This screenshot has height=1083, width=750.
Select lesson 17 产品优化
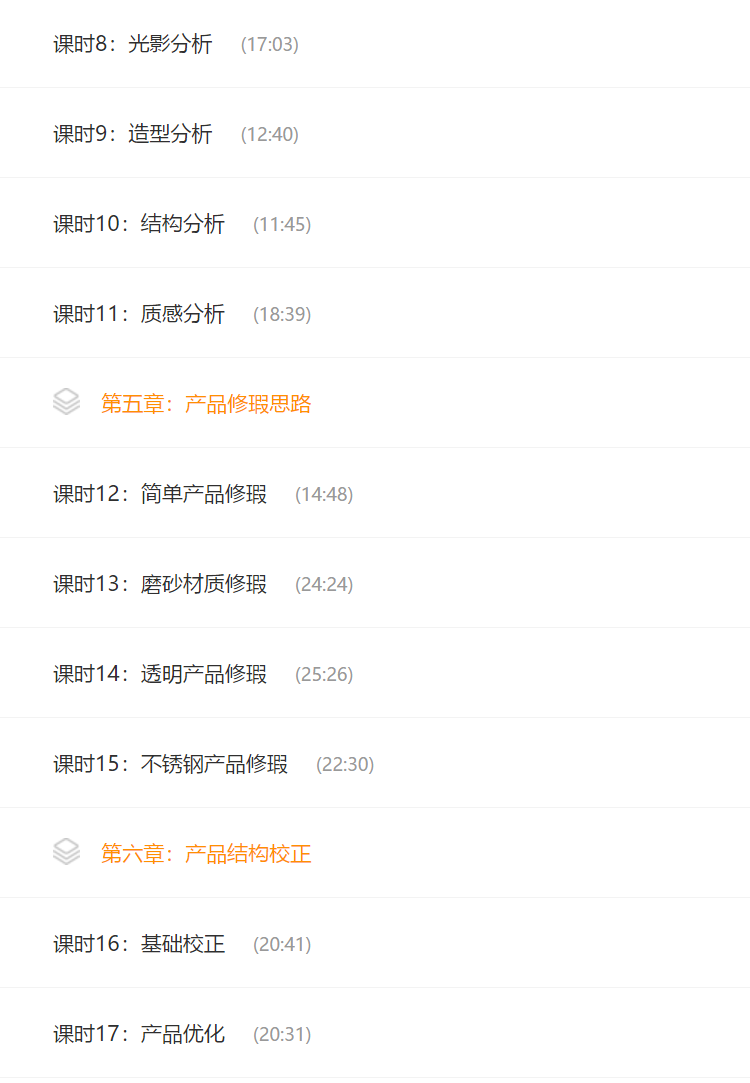point(139,1034)
